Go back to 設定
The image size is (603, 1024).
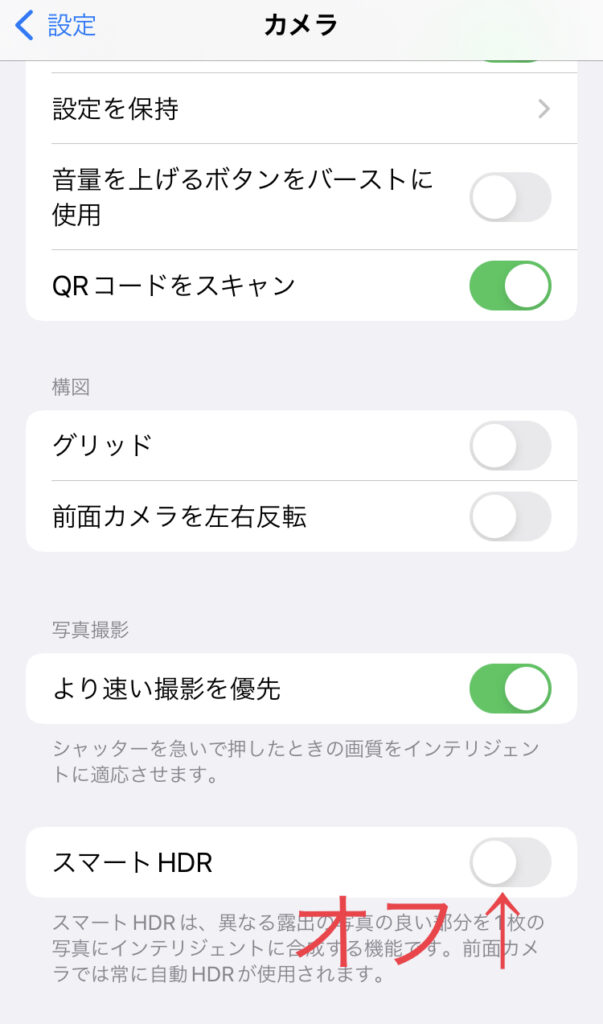click(55, 26)
